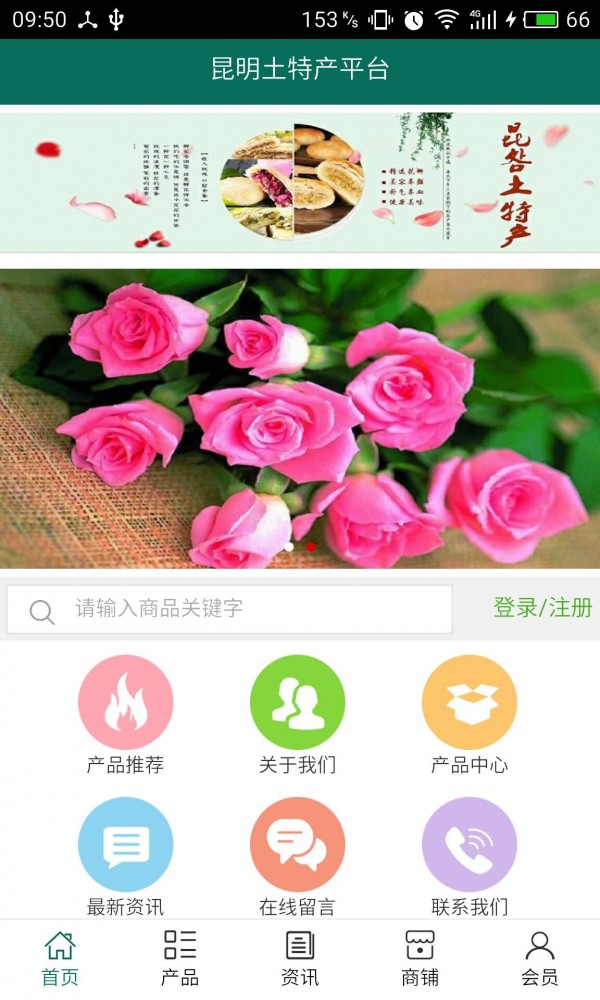Open the pink roses carousel banner

click(x=300, y=418)
